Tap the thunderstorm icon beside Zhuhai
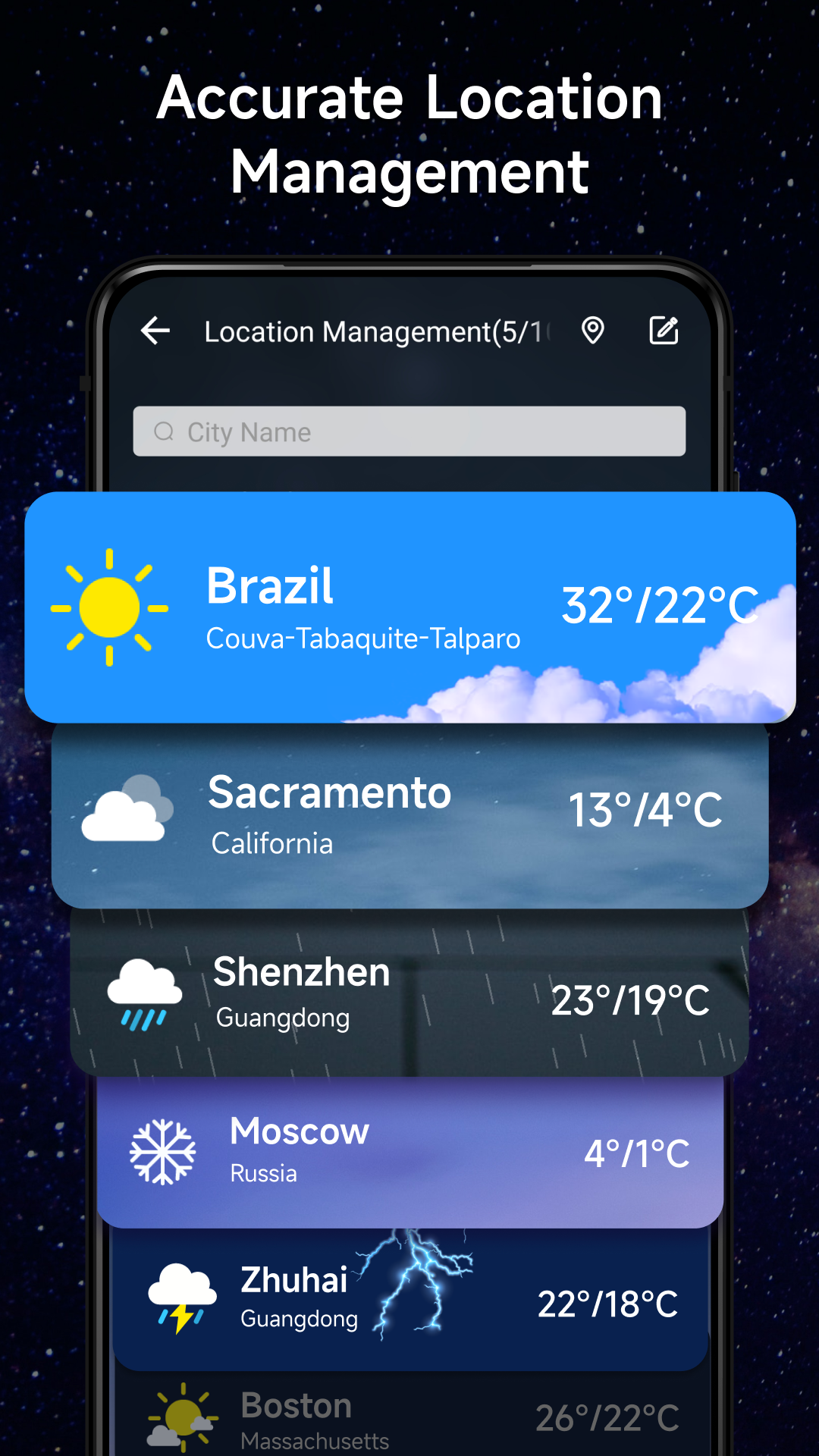819x1456 pixels. click(184, 1298)
